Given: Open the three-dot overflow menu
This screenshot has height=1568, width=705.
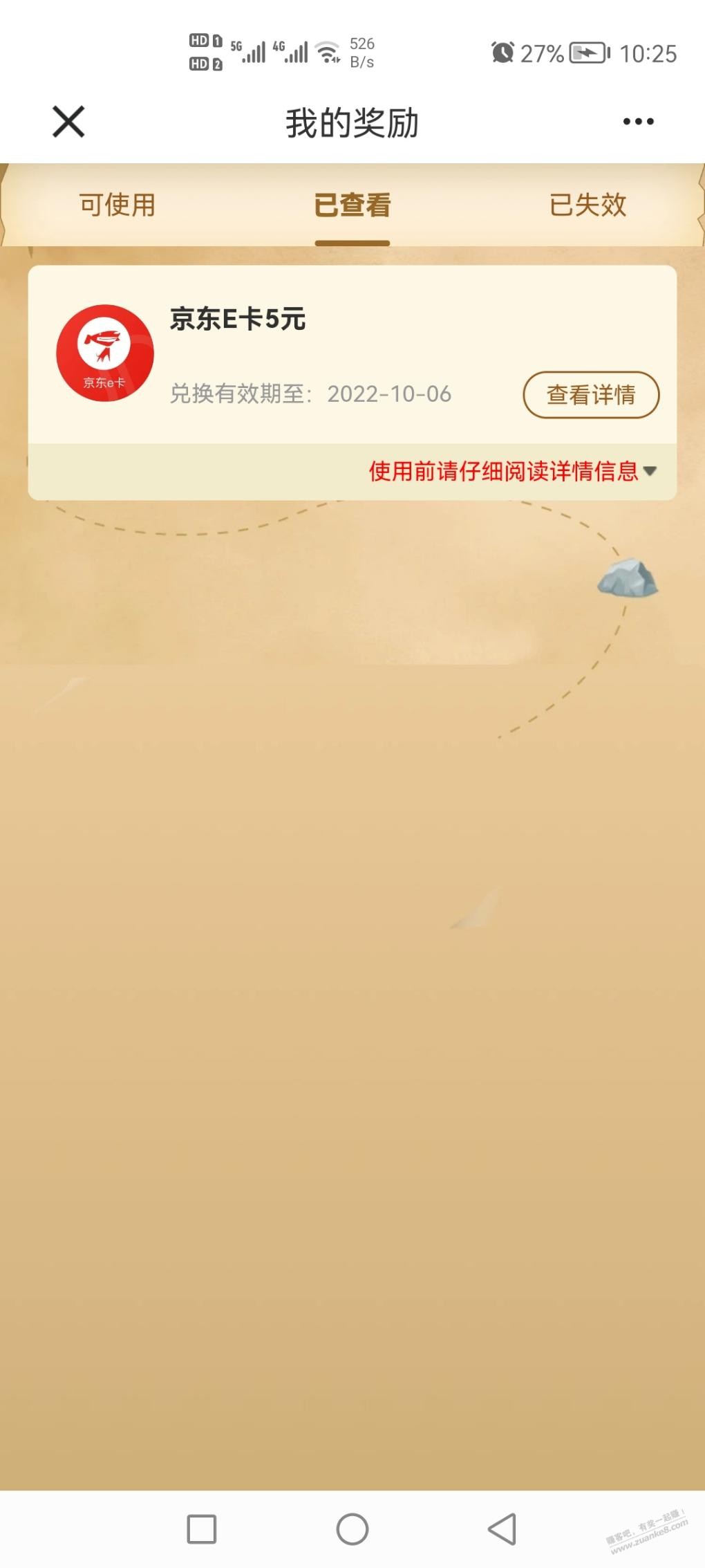Looking at the screenshot, I should [x=637, y=122].
